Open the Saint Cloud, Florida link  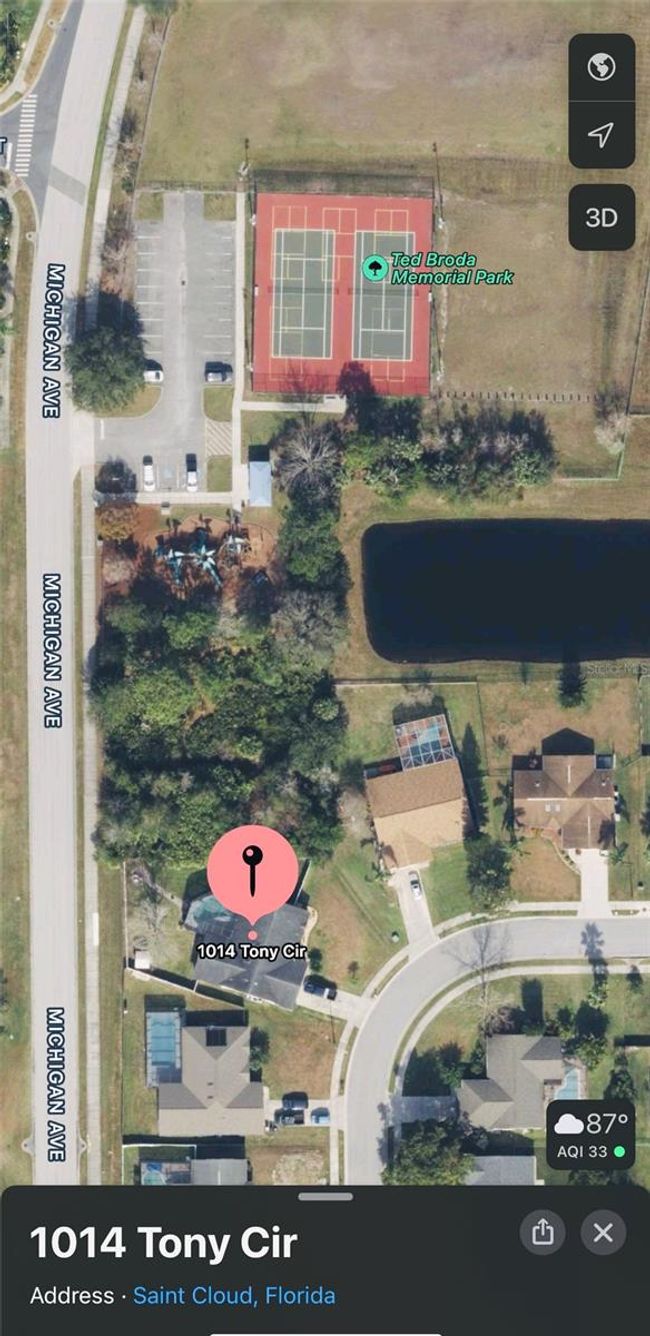point(234,1296)
